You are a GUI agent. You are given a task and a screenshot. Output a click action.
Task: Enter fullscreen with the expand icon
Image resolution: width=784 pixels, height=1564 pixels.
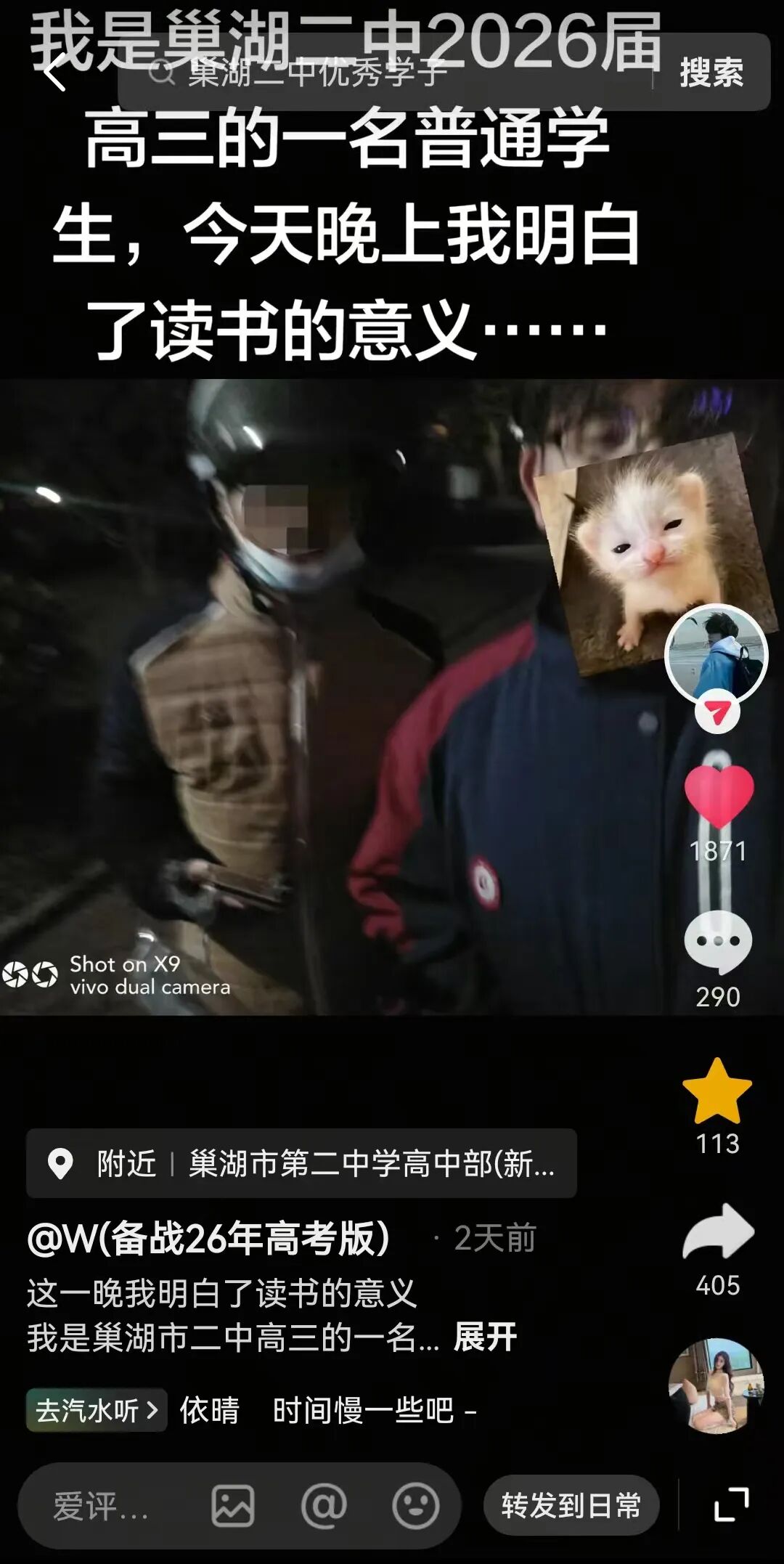point(731,1504)
